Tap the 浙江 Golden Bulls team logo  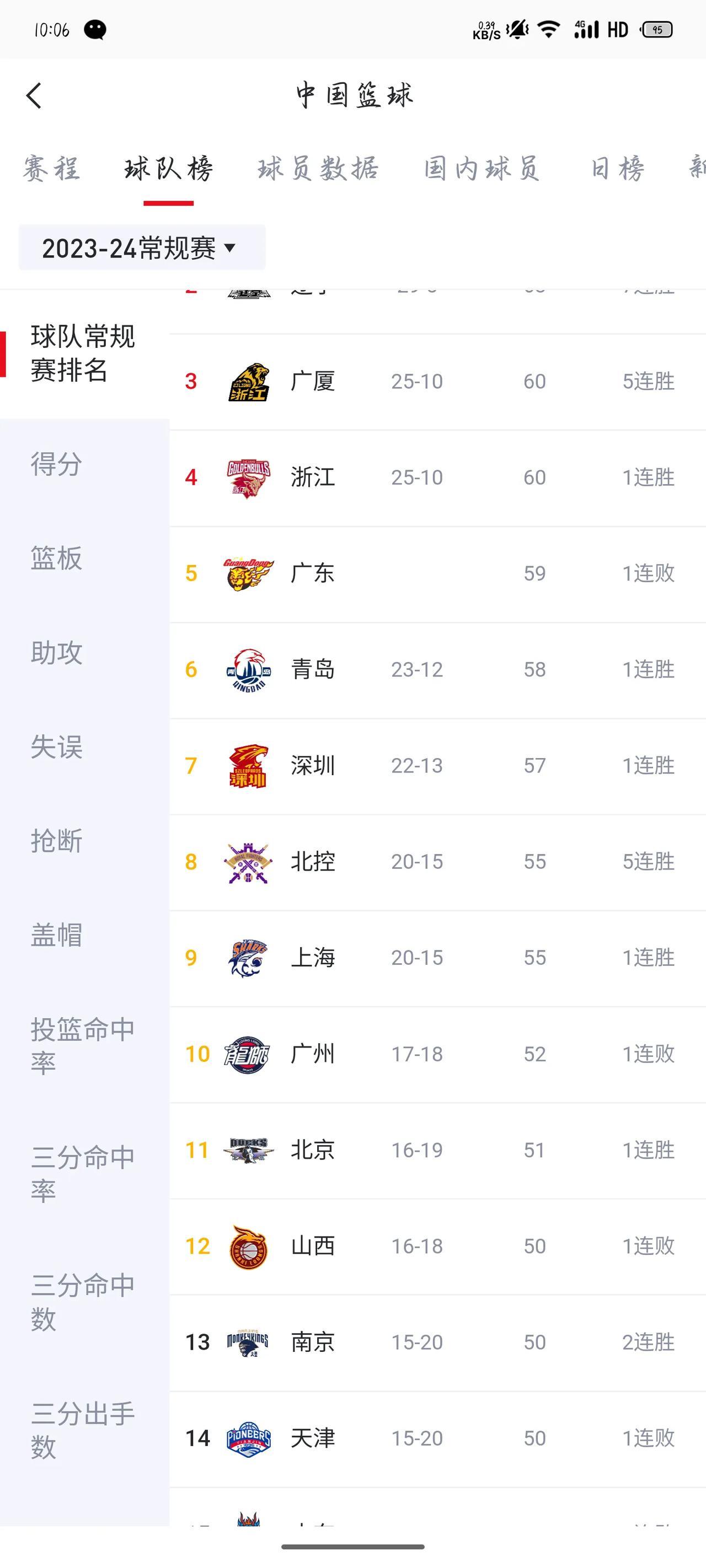coord(250,476)
